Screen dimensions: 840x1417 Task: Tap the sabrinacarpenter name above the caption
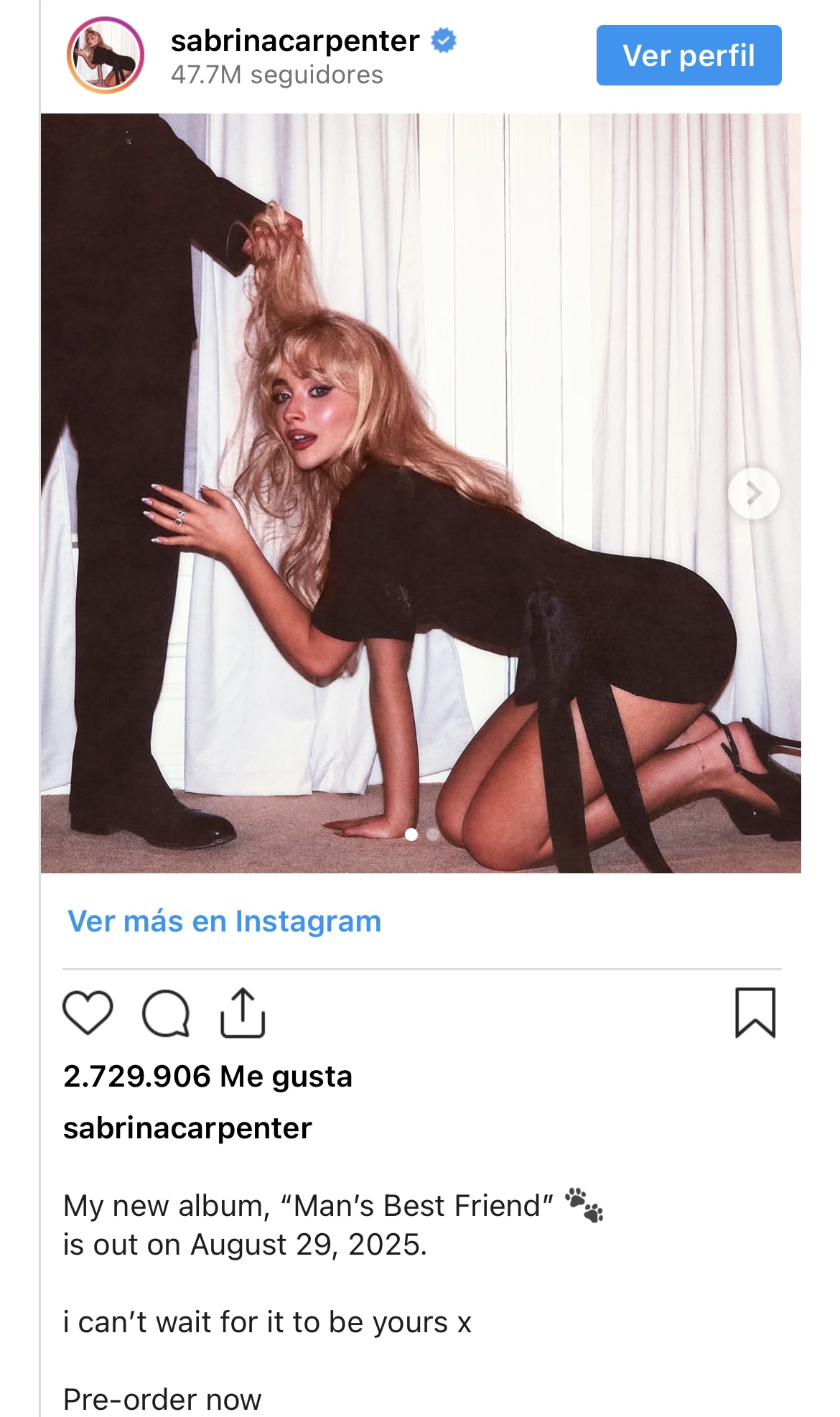tap(187, 1128)
